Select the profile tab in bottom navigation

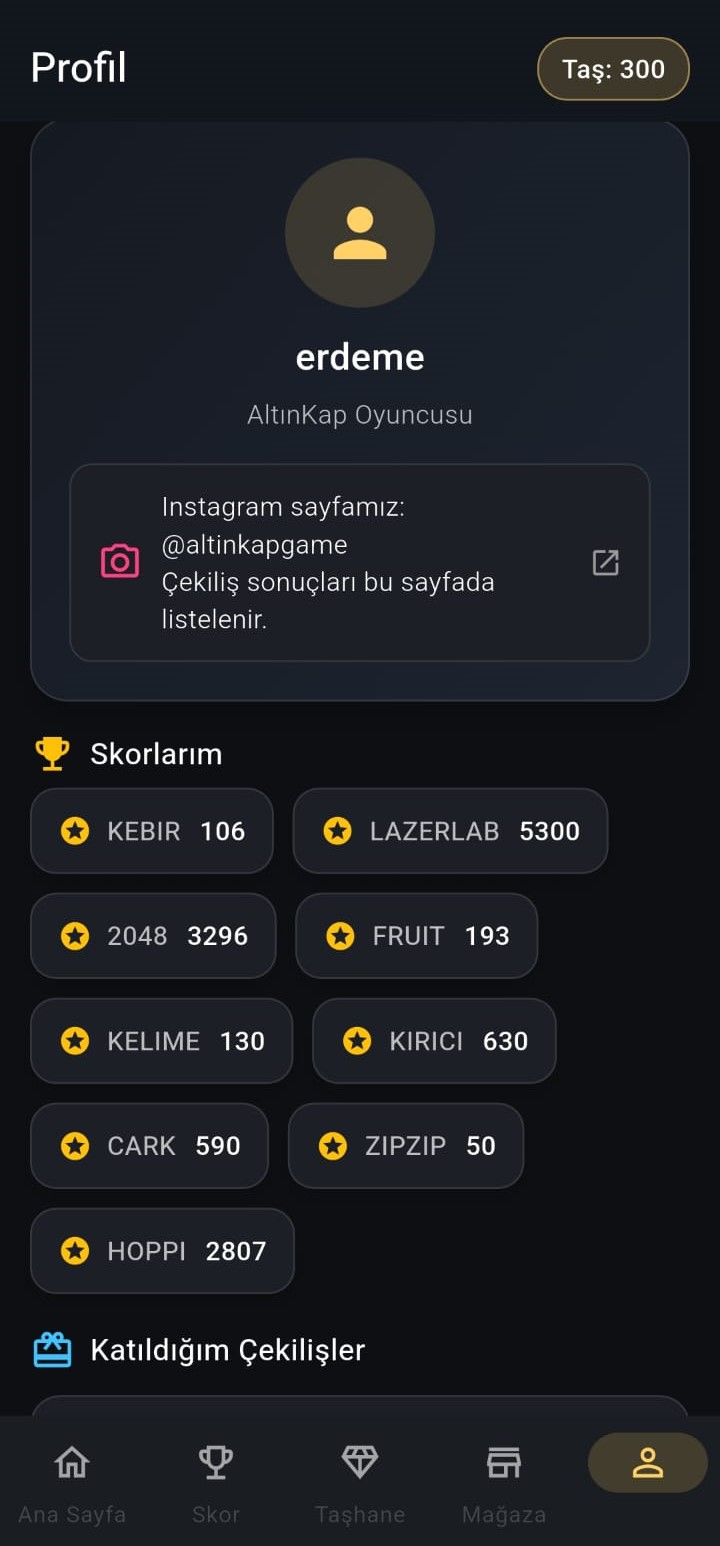(647, 1463)
